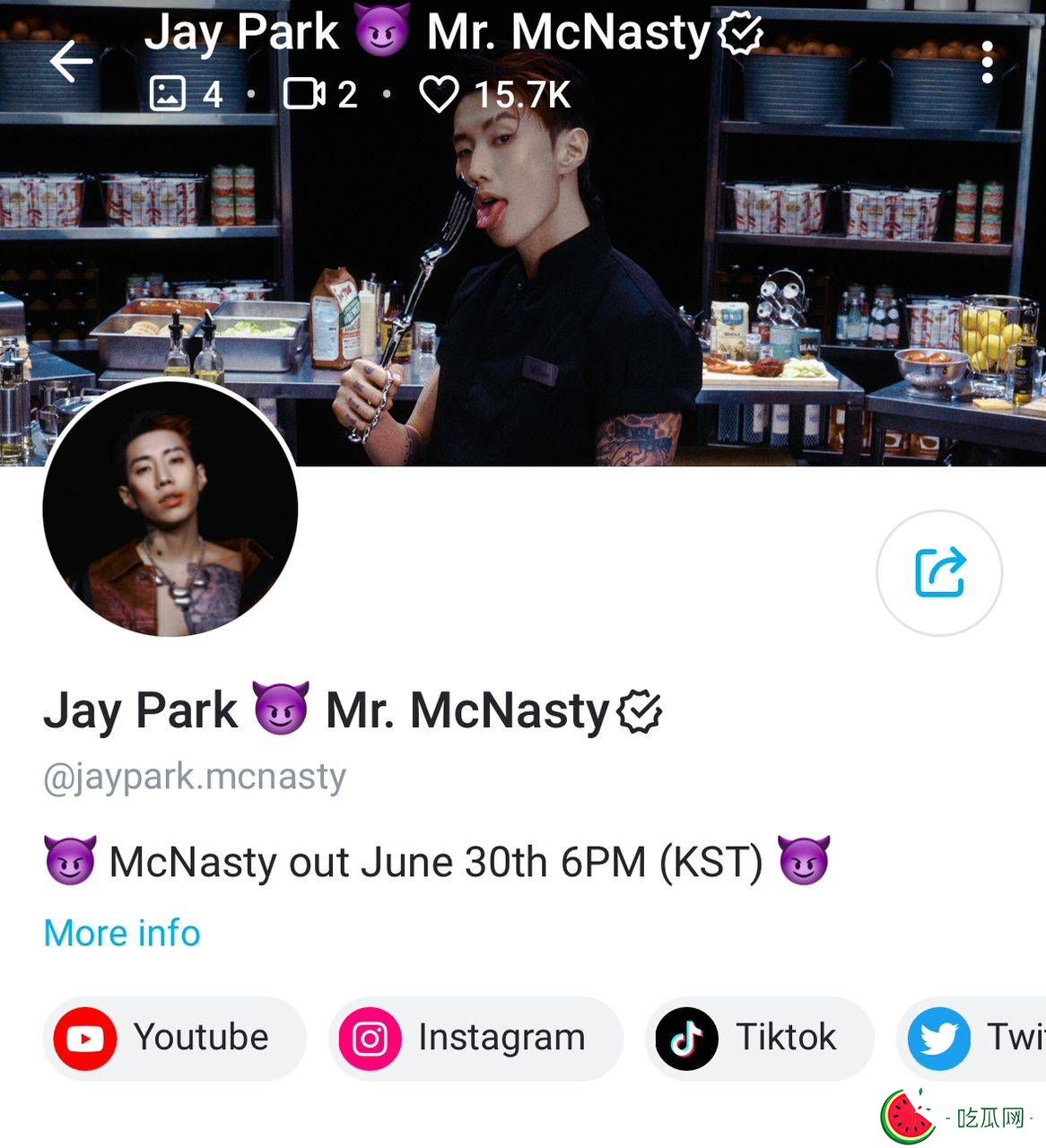Open the Youtube link chip

point(175,1038)
